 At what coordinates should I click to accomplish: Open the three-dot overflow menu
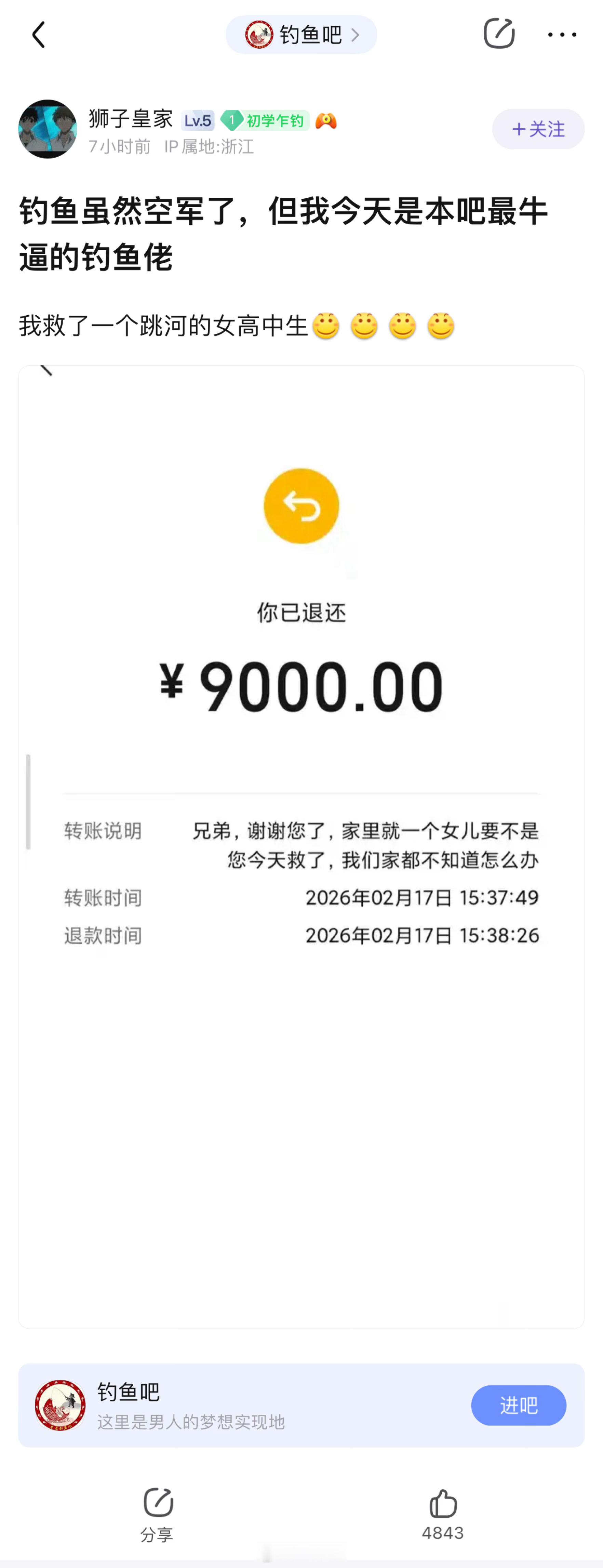click(562, 35)
